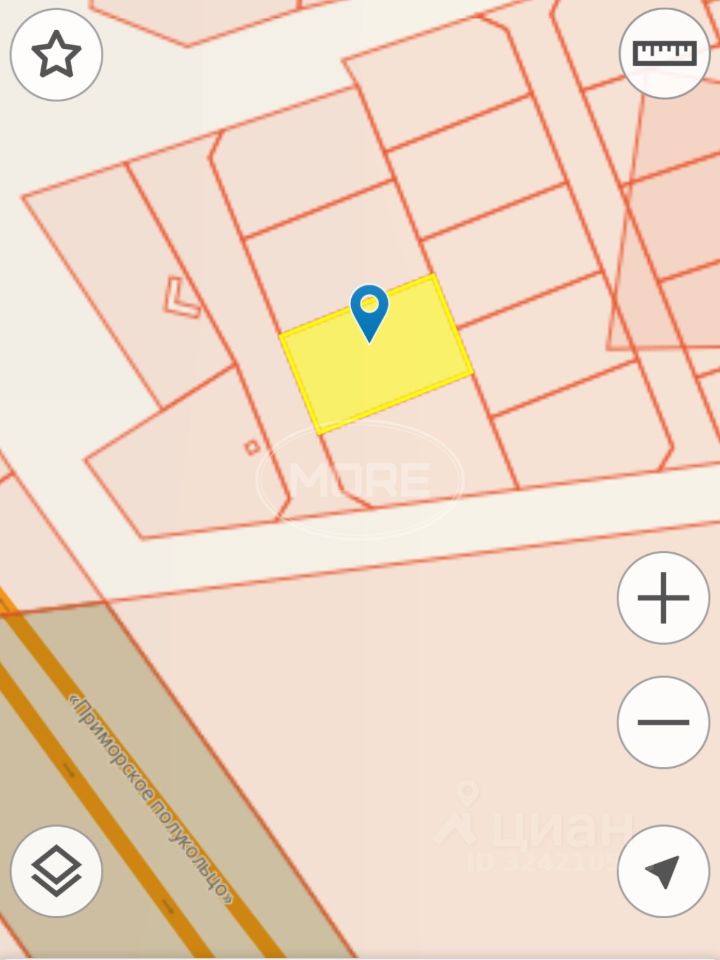
Task: Zoom out of the map
Action: 663,722
